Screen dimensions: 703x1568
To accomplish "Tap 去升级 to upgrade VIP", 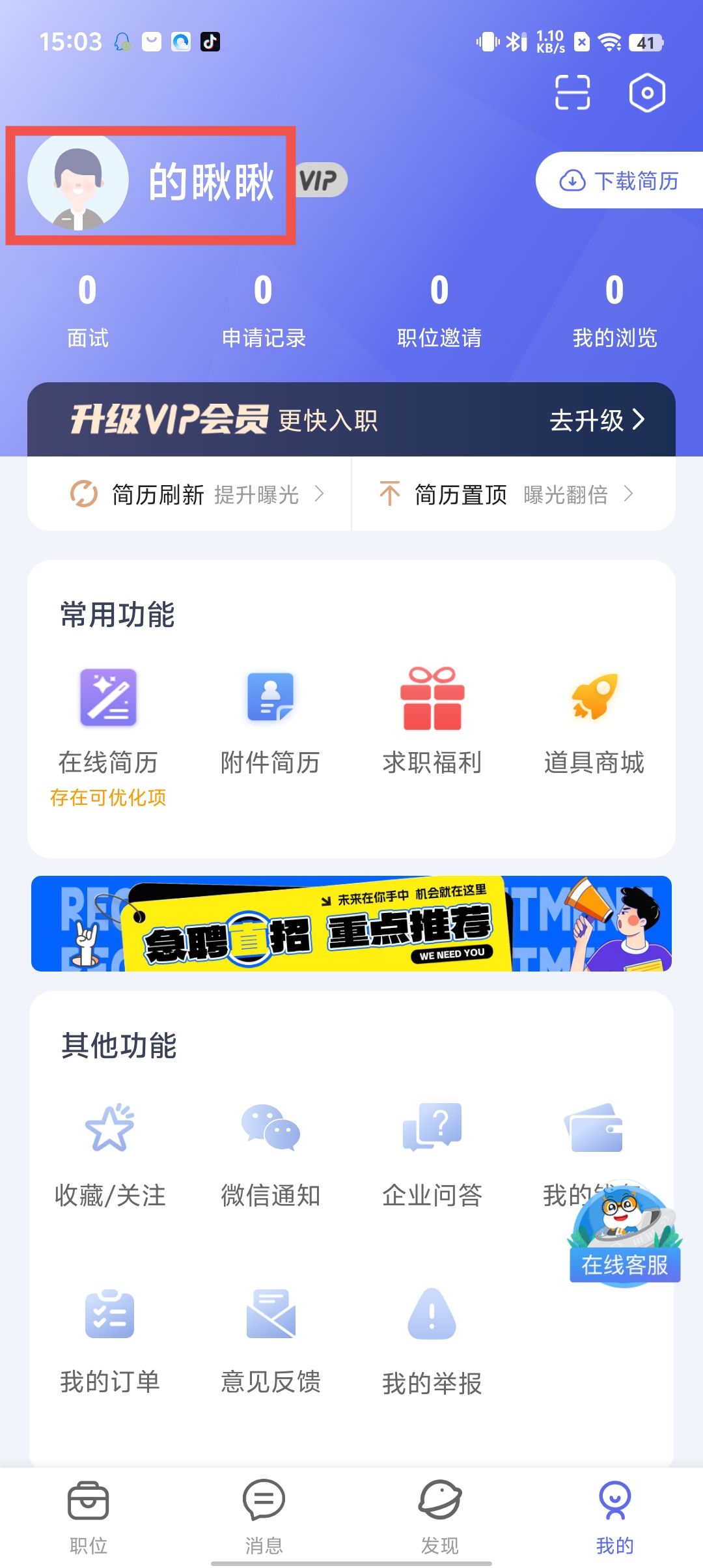I will 596,420.
